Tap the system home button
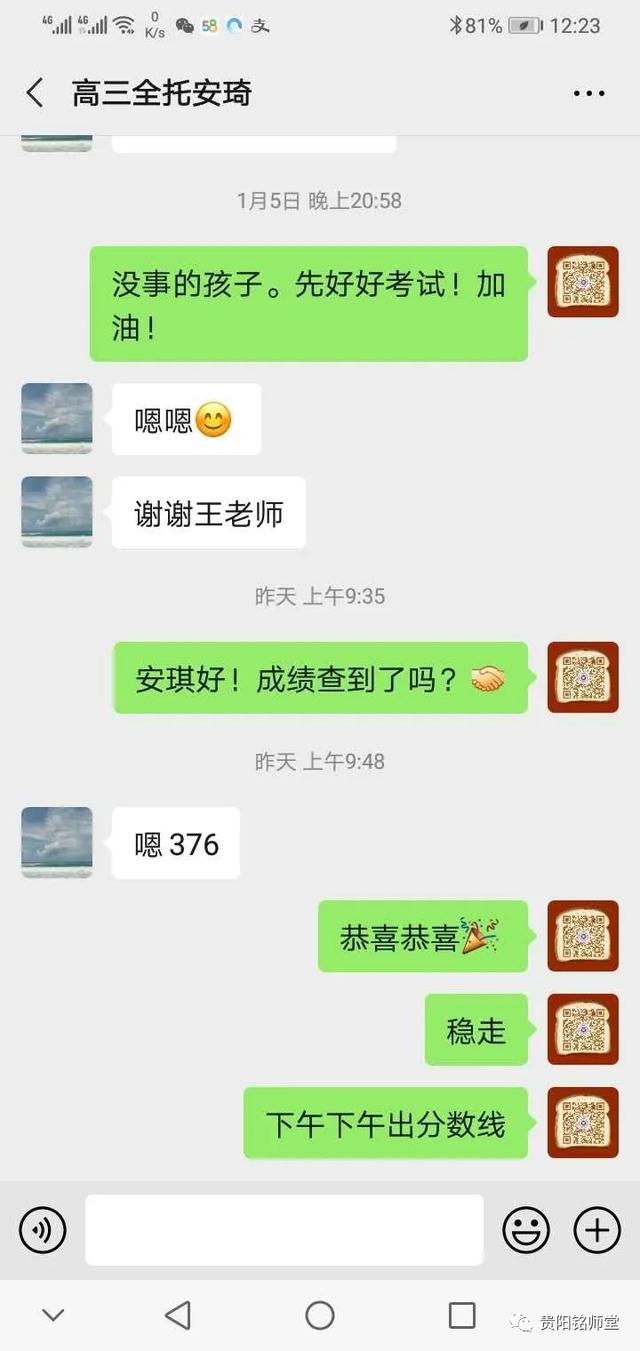The width and height of the screenshot is (640, 1351). pos(320,1315)
